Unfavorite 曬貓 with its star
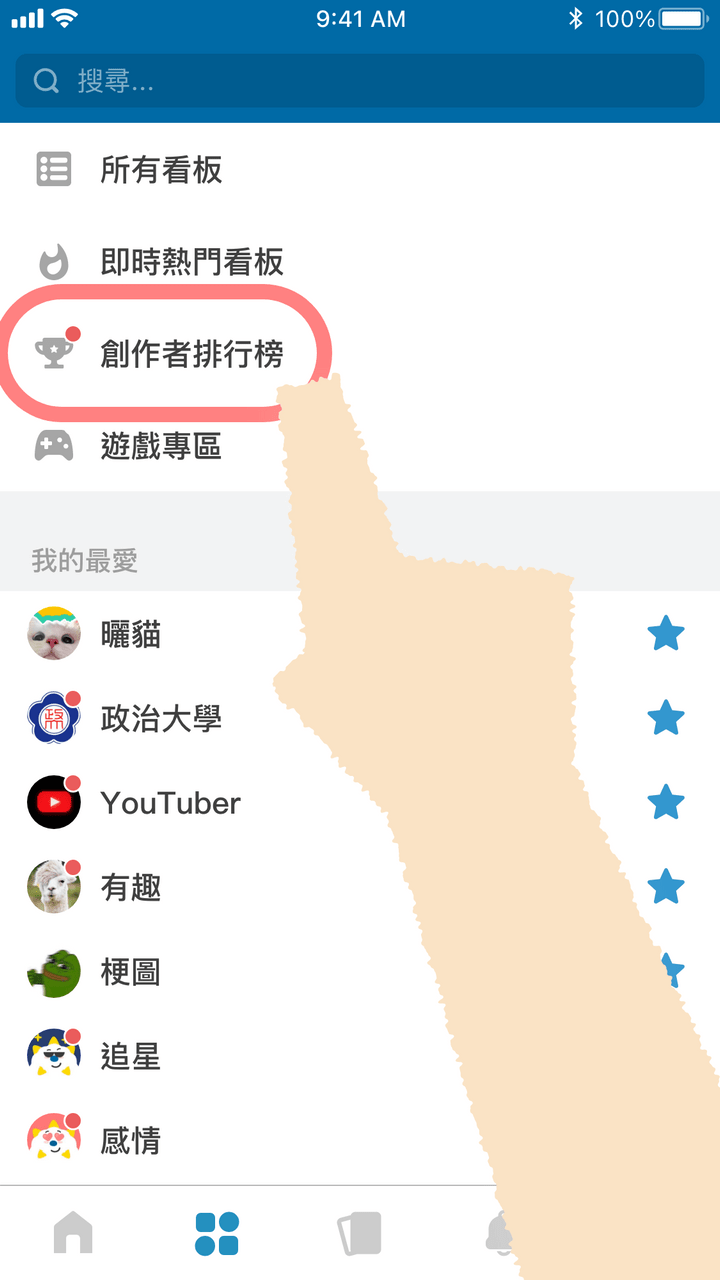The width and height of the screenshot is (720, 1280). click(x=666, y=633)
